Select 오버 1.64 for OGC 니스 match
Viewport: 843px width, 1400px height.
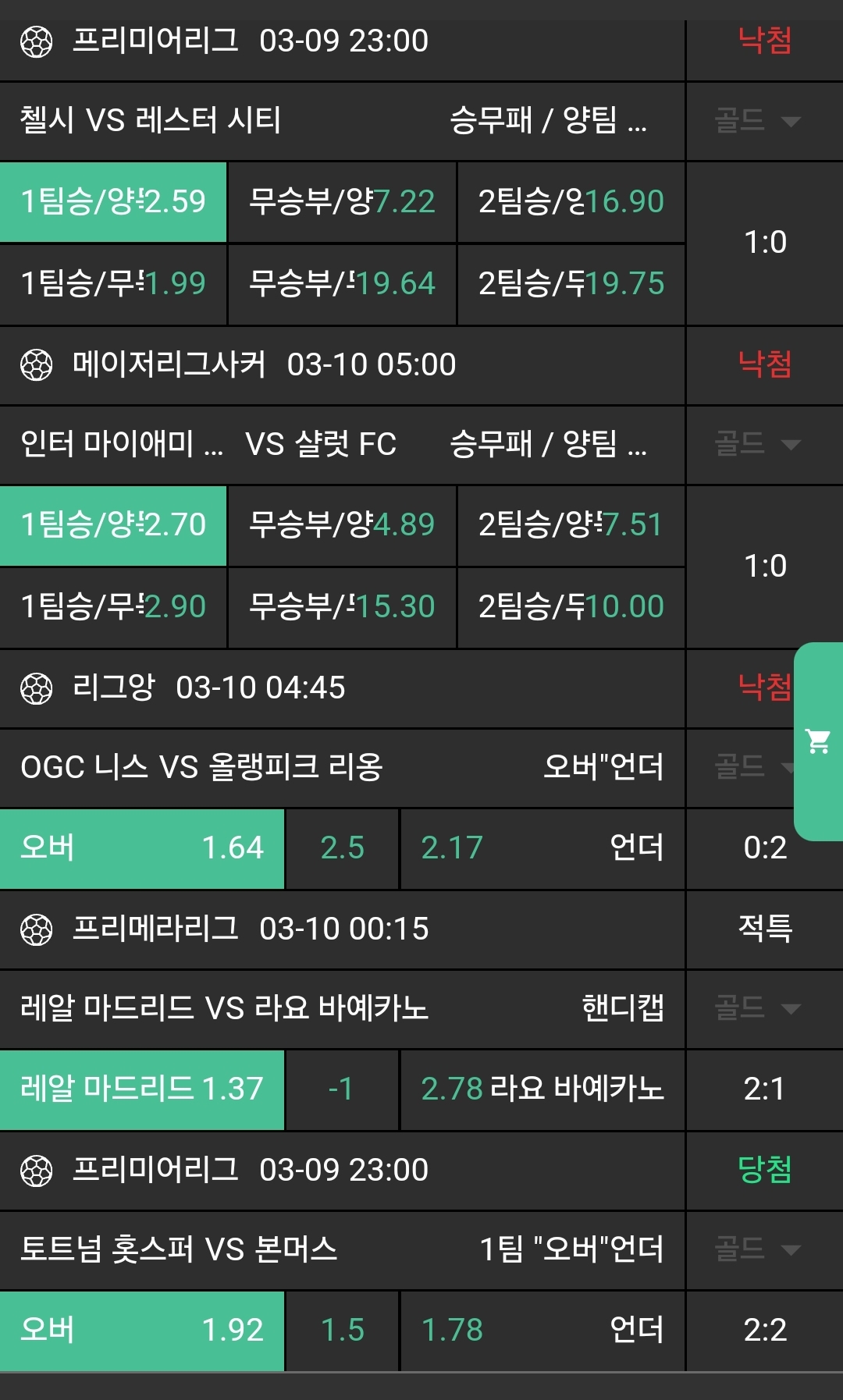pos(142,848)
